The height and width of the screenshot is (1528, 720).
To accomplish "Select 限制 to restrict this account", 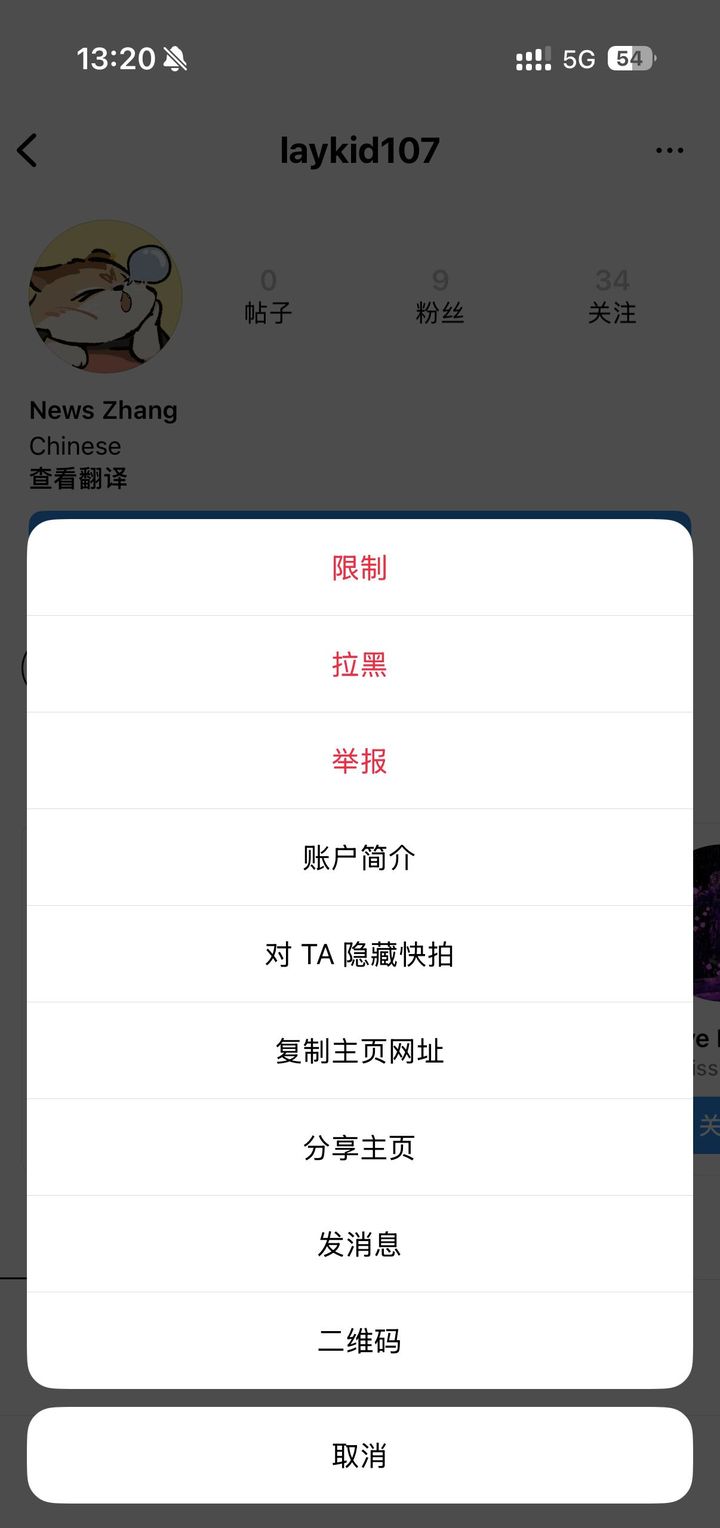I will pyautogui.click(x=360, y=568).
